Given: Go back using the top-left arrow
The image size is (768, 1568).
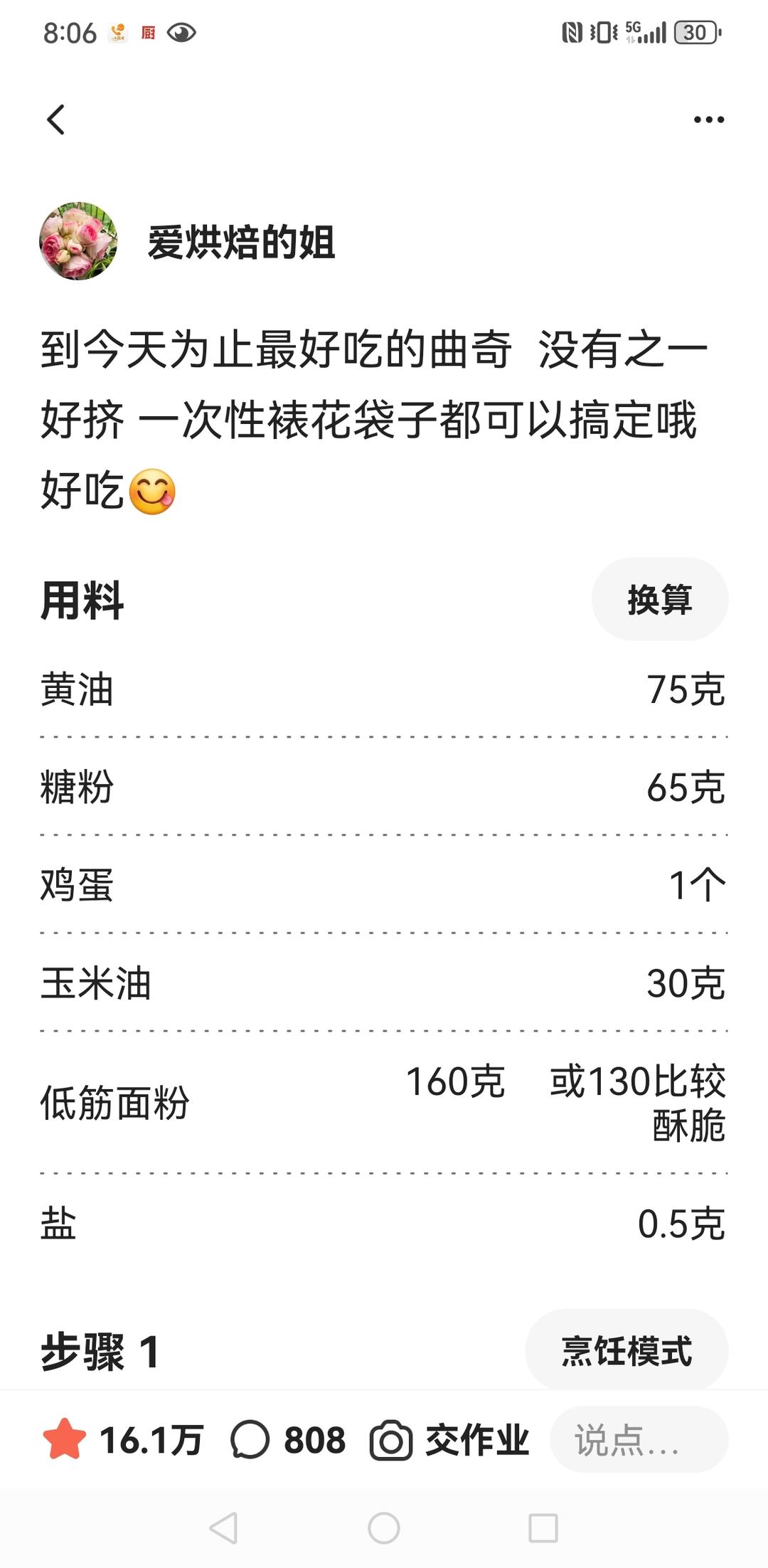Looking at the screenshot, I should pyautogui.click(x=55, y=120).
